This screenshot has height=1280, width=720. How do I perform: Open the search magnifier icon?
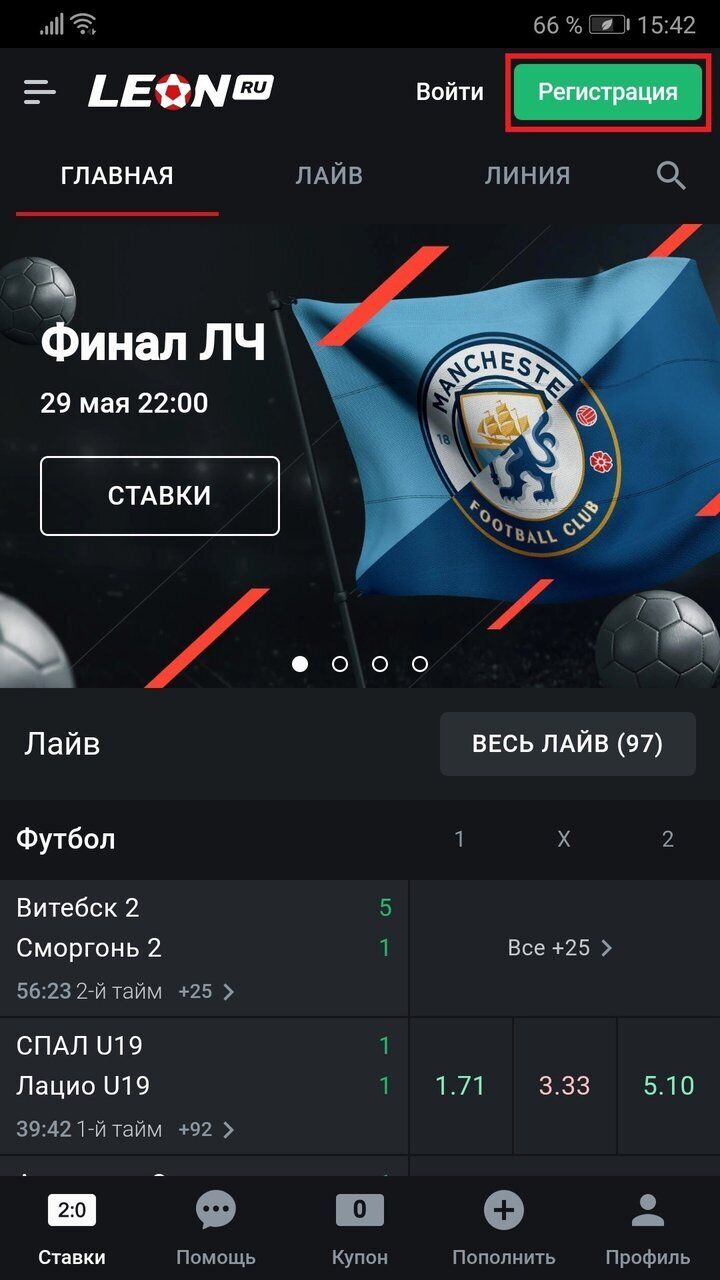[x=671, y=176]
